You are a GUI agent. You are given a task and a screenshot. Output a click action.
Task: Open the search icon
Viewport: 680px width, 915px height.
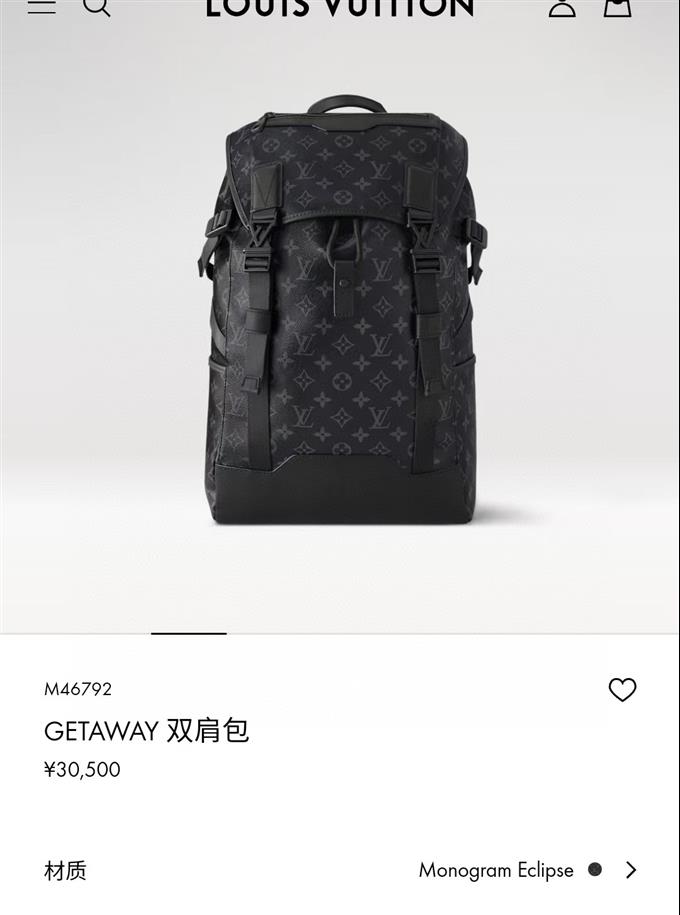(x=95, y=6)
